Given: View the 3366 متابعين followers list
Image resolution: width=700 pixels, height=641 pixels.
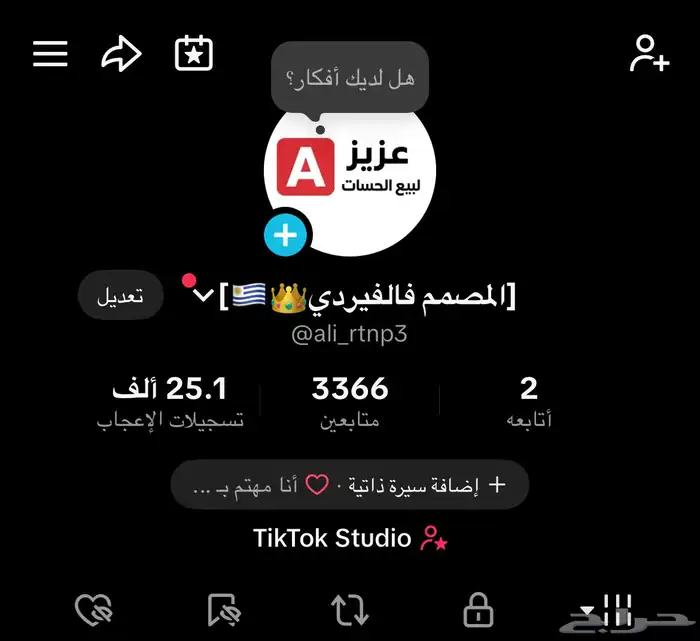Looking at the screenshot, I should [x=350, y=402].
